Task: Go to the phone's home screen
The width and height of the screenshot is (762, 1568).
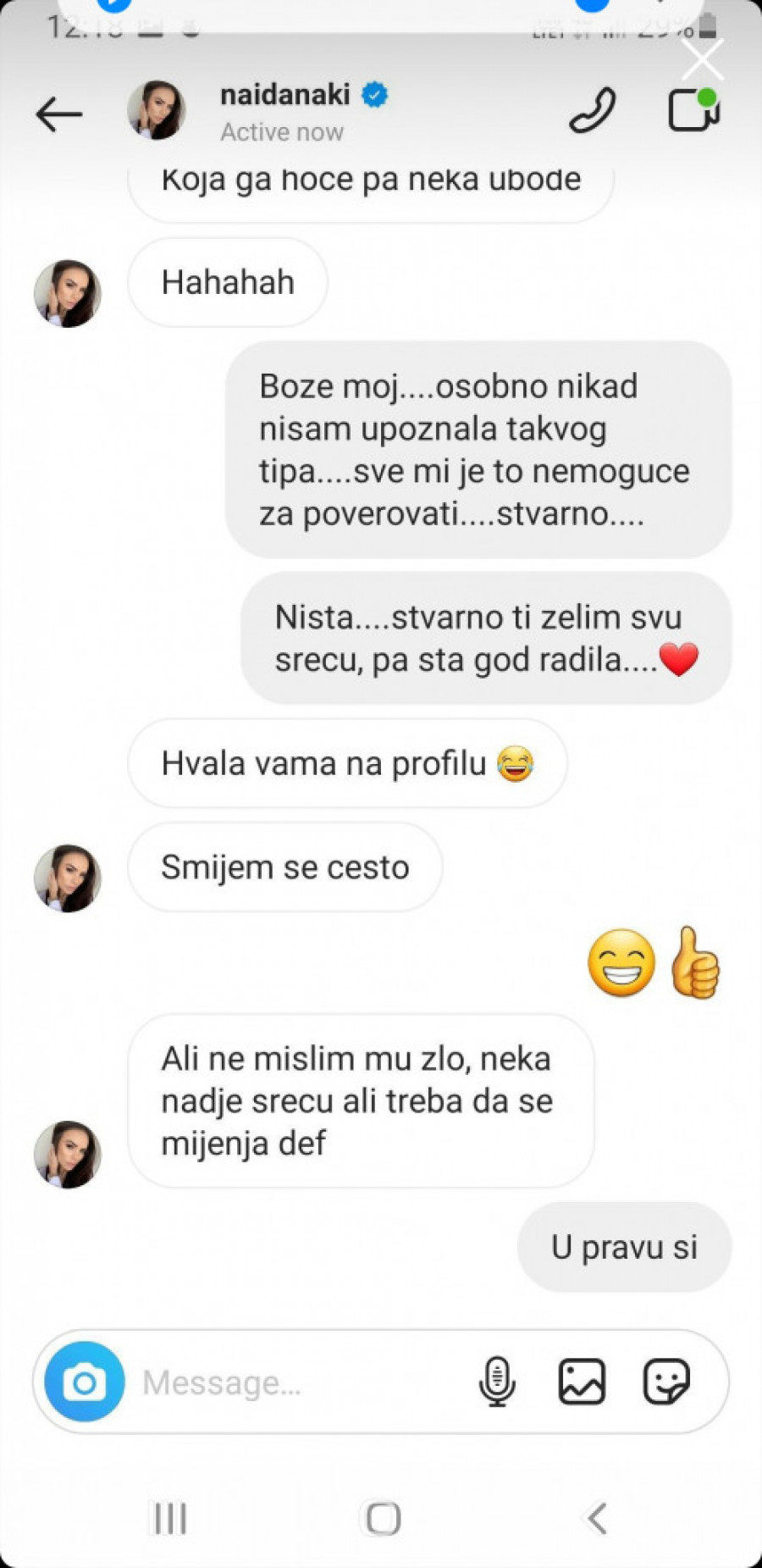Action: (x=383, y=1518)
